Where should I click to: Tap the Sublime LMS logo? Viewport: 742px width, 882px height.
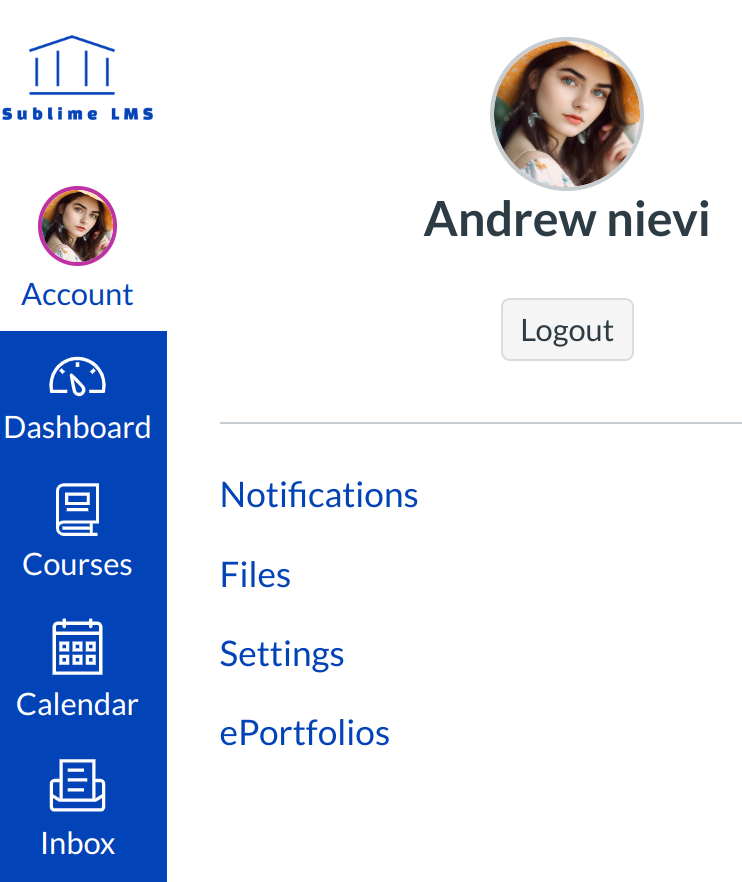(78, 78)
